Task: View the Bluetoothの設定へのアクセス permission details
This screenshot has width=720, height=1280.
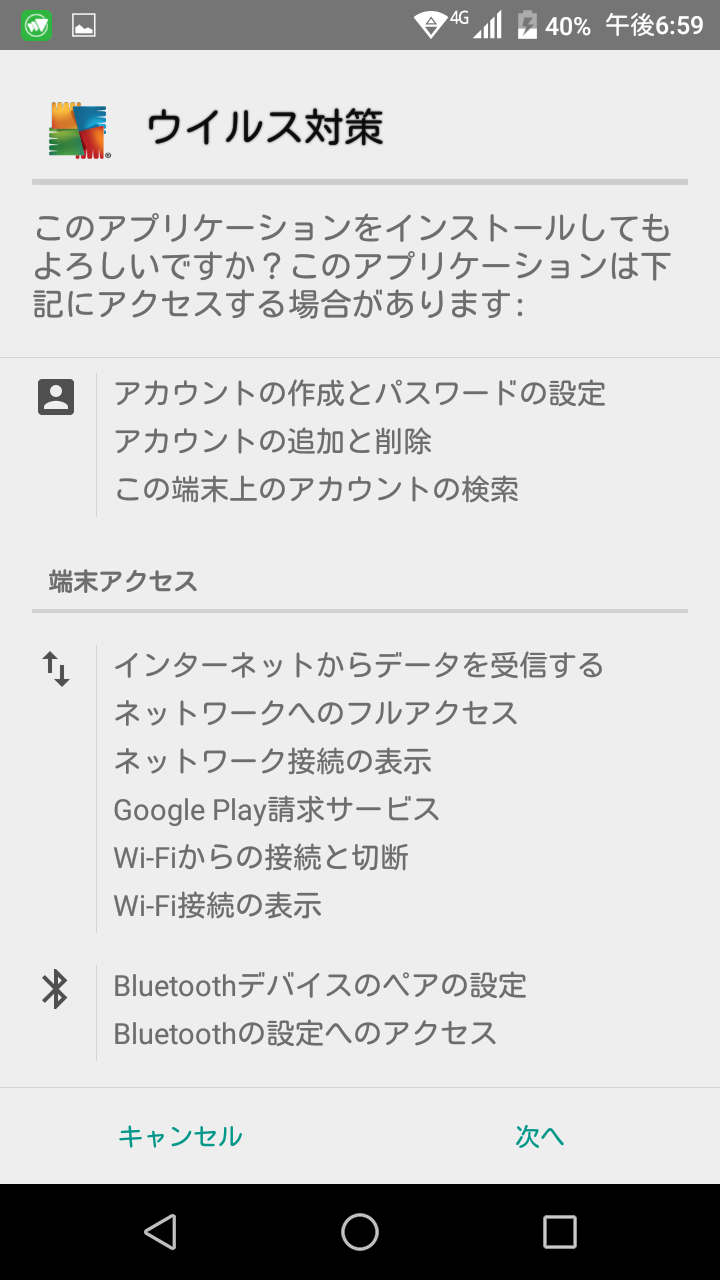Action: click(305, 1033)
